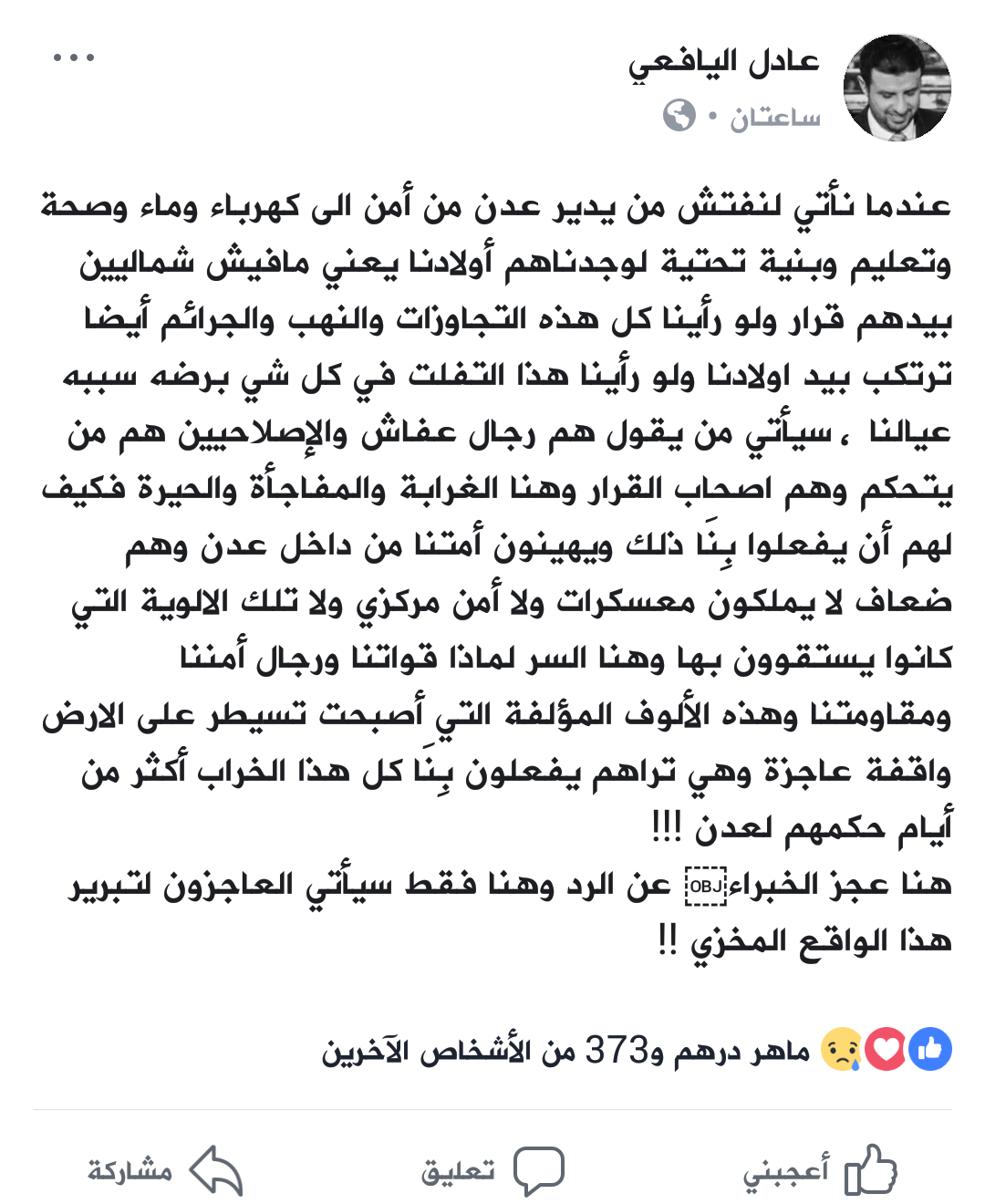Comment on the post via تعليق
The height and width of the screenshot is (1204, 985).
point(493,1170)
